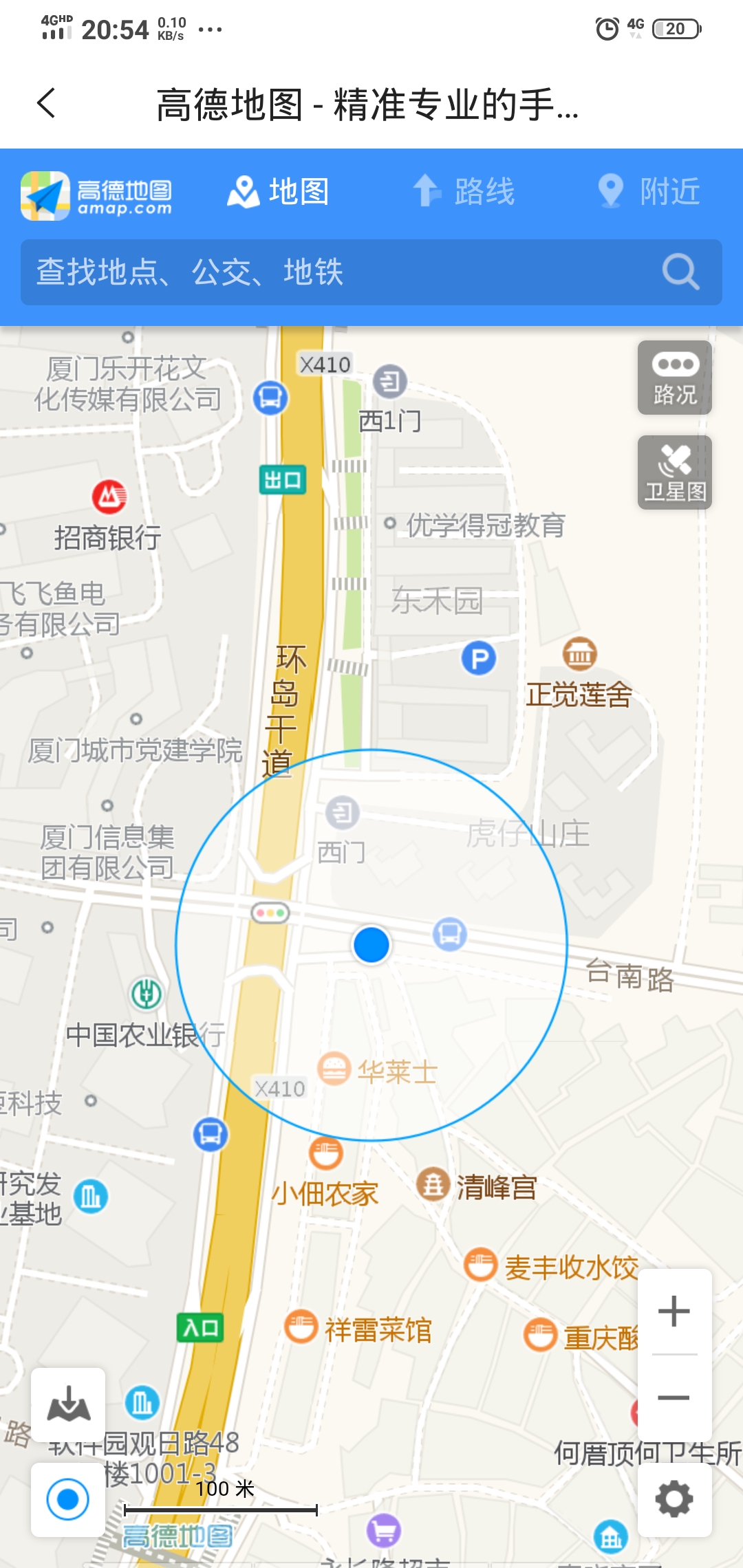The image size is (743, 1568).
Task: Recenter map on my location
Action: (68, 1499)
